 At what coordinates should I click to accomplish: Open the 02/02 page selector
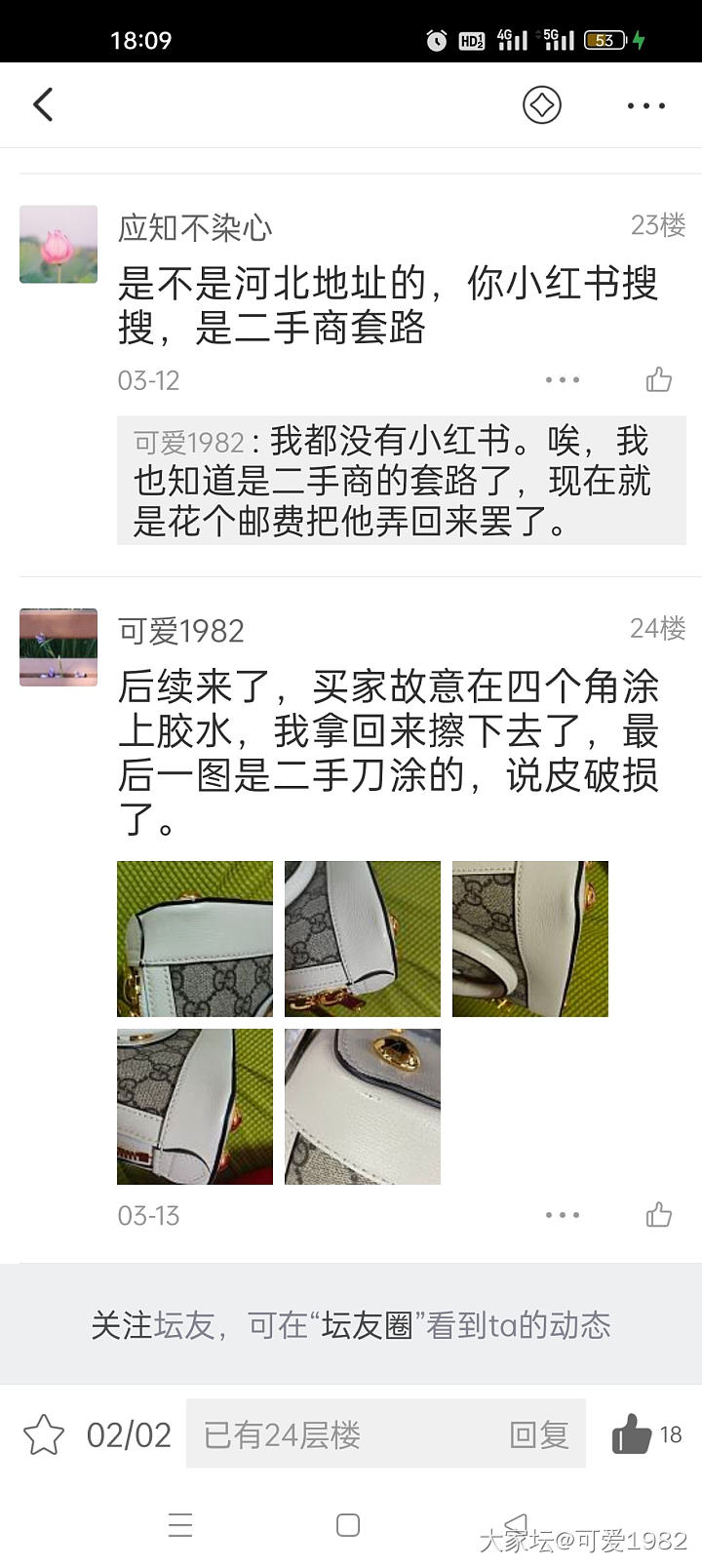click(129, 1434)
